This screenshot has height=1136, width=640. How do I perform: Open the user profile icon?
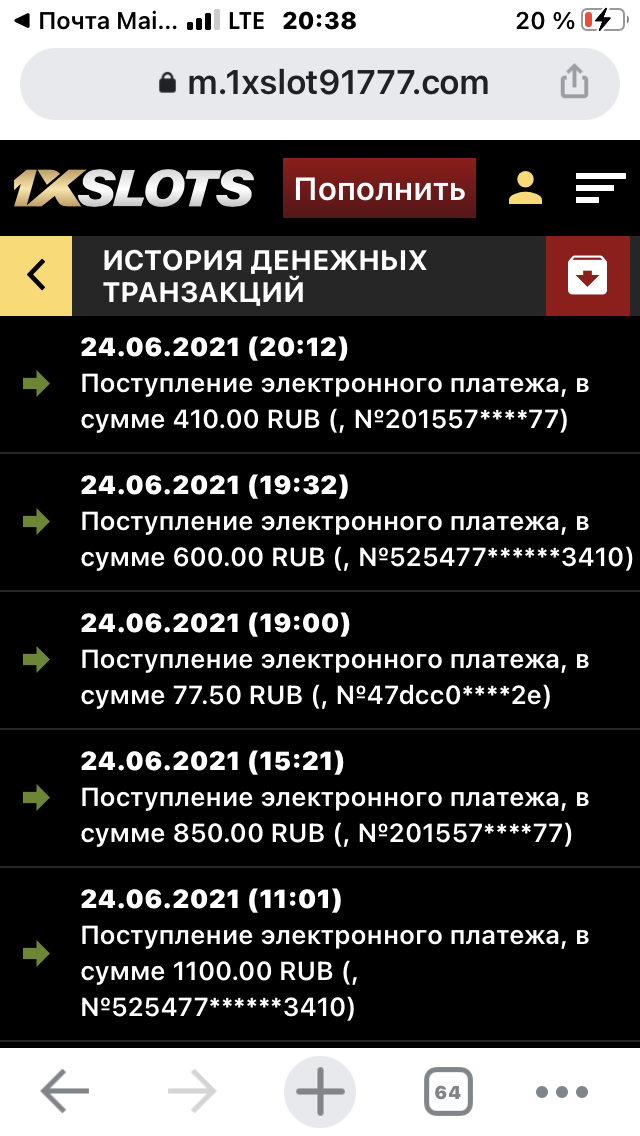coord(525,188)
